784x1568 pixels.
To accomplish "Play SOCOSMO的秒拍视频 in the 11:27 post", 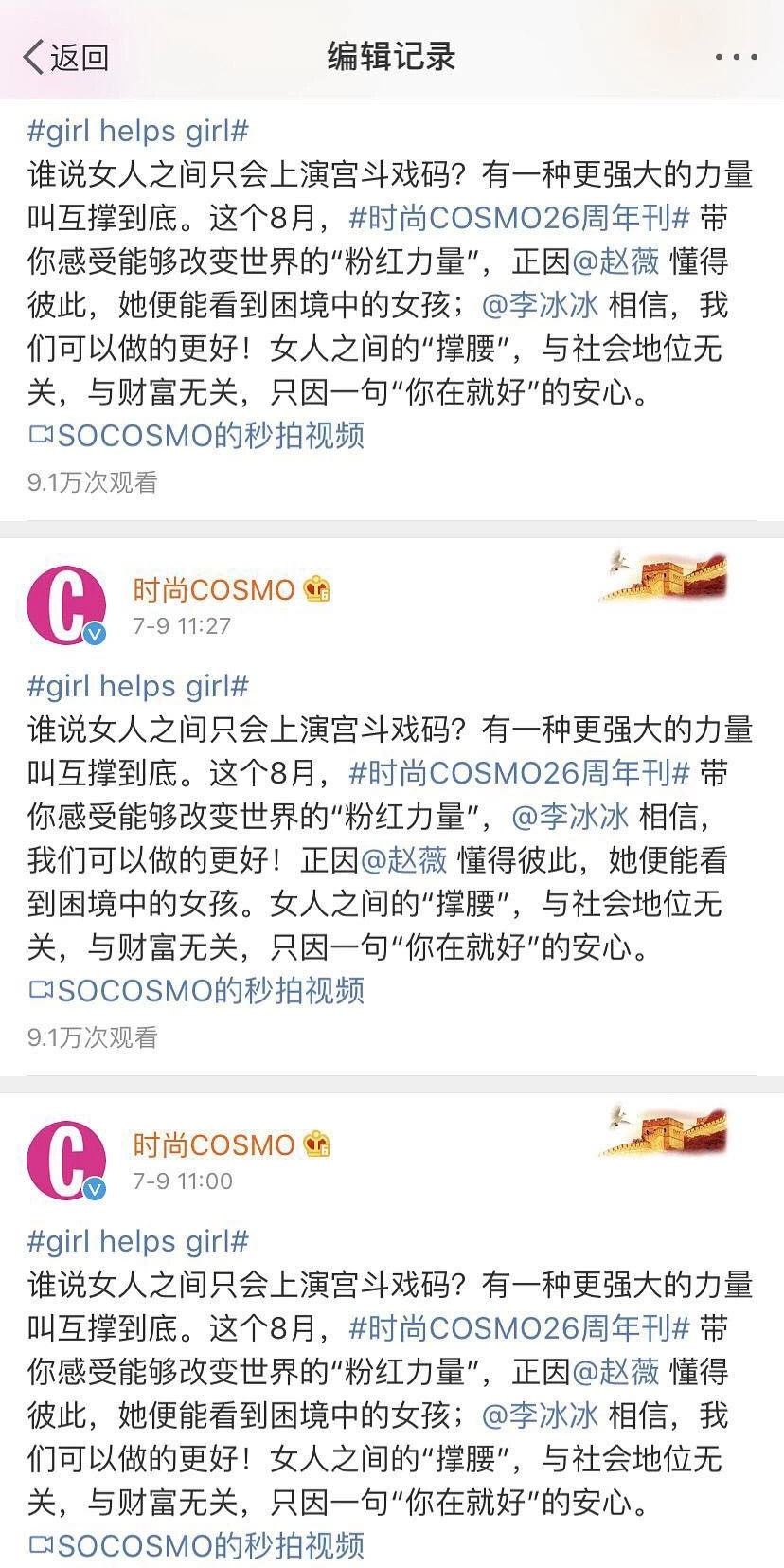I will (197, 991).
